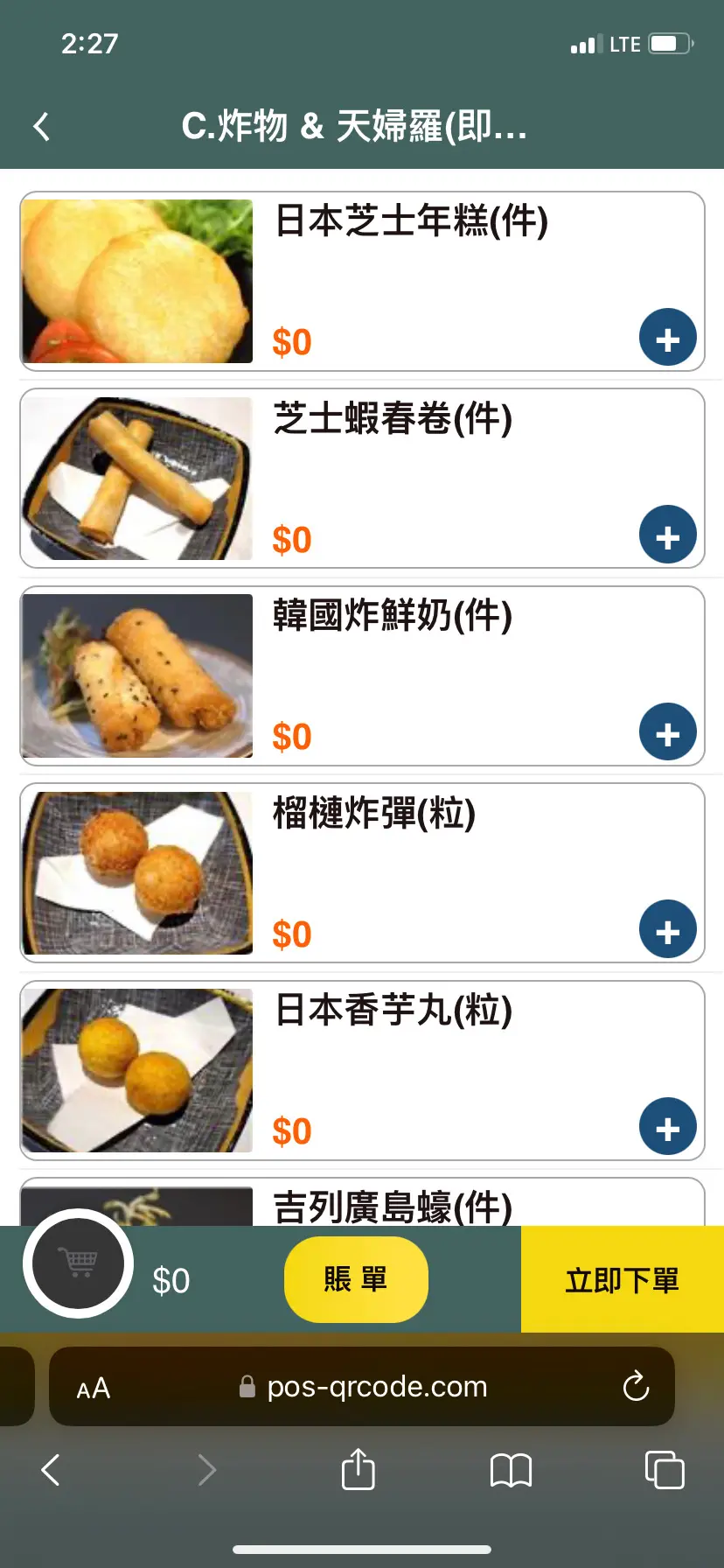Open the 吉列廣島蠔(件) item card
The width and height of the screenshot is (724, 1568).
393,1207
